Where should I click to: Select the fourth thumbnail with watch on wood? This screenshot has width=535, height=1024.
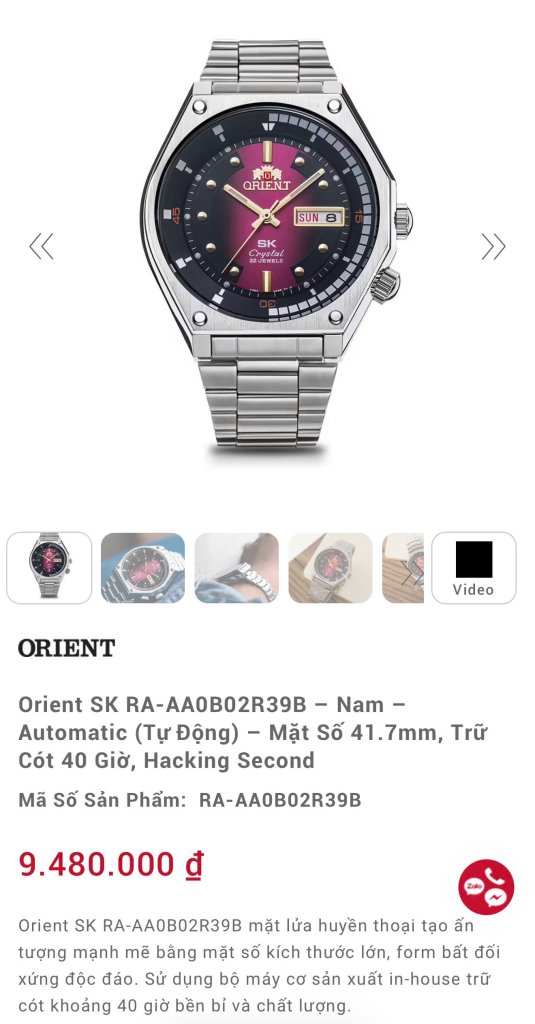tap(331, 568)
